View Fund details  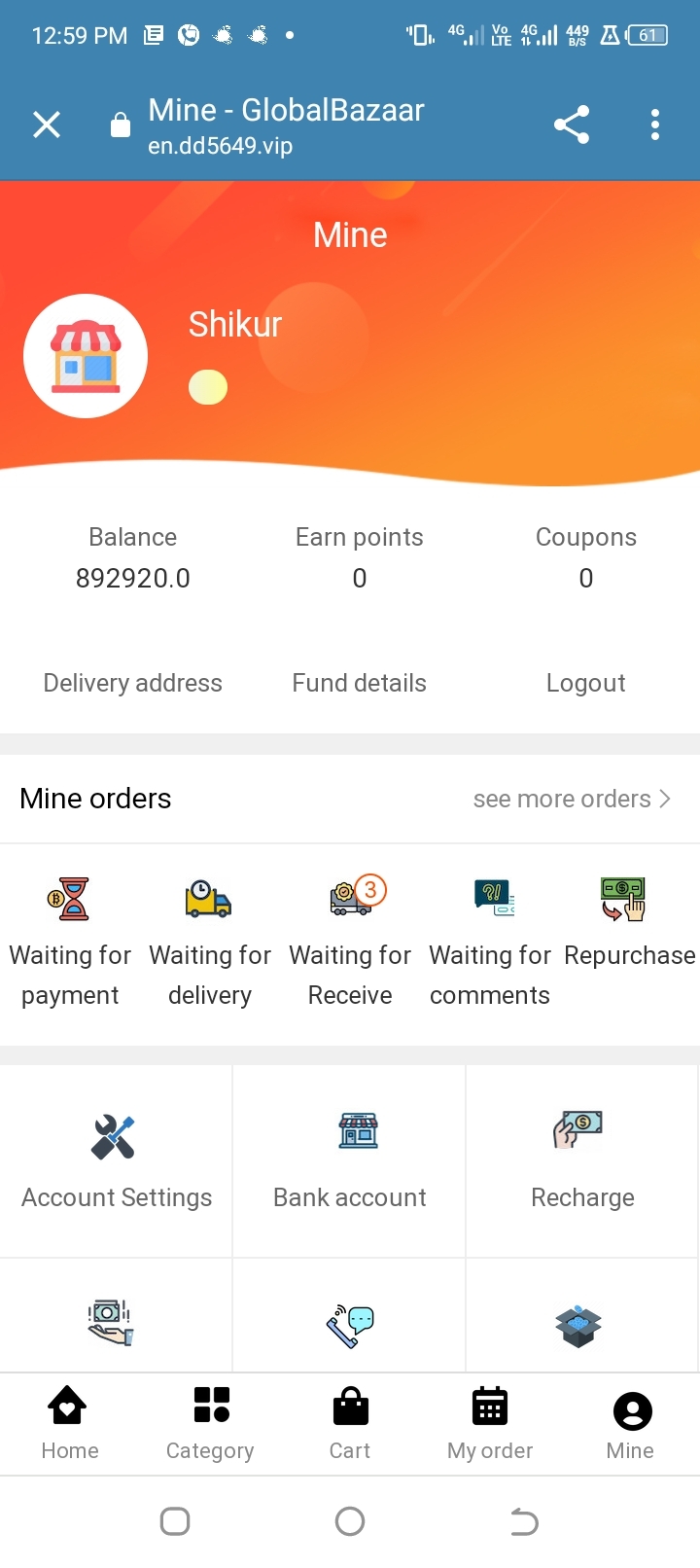point(359,683)
